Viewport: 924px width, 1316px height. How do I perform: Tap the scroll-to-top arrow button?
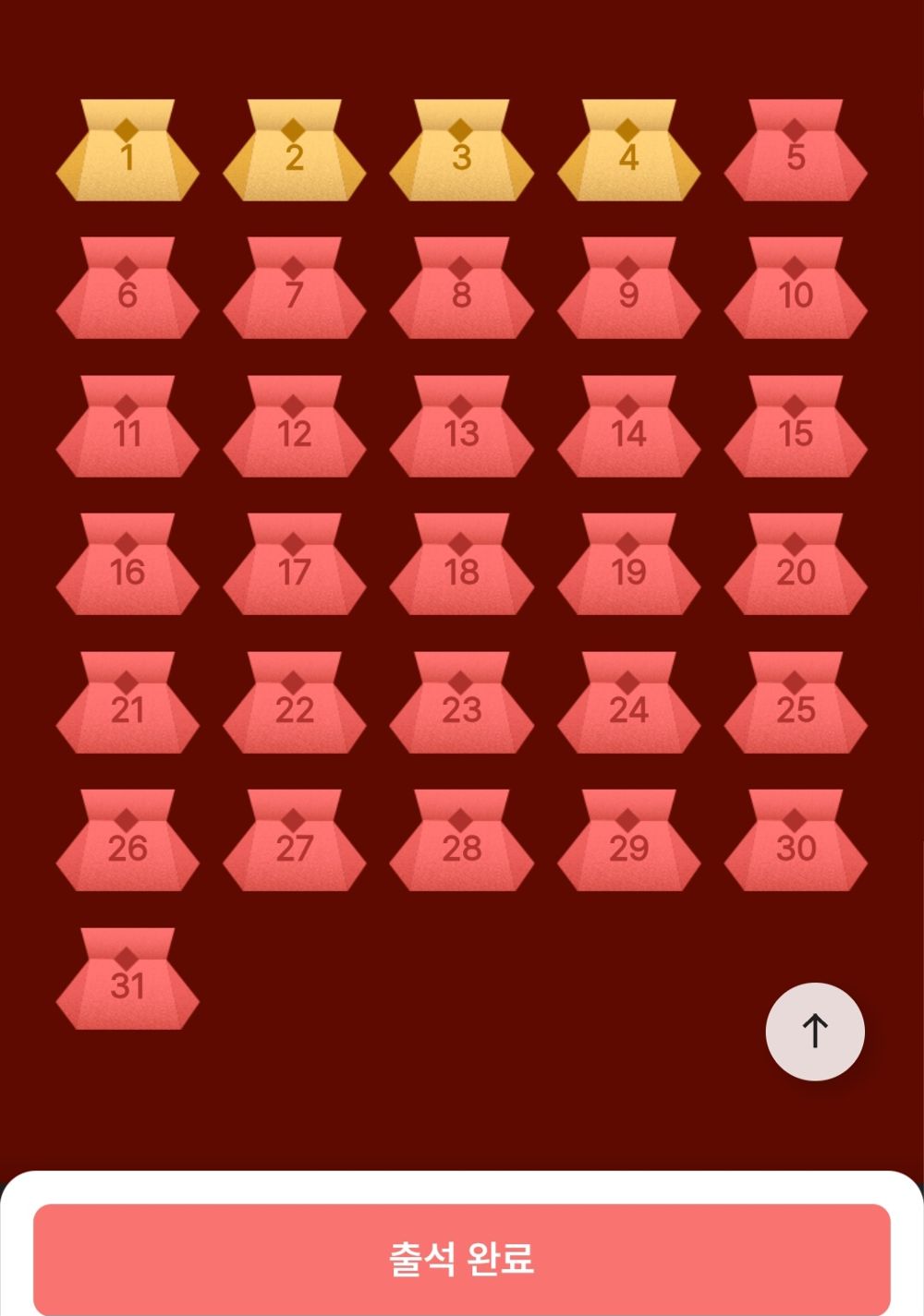(x=815, y=1032)
